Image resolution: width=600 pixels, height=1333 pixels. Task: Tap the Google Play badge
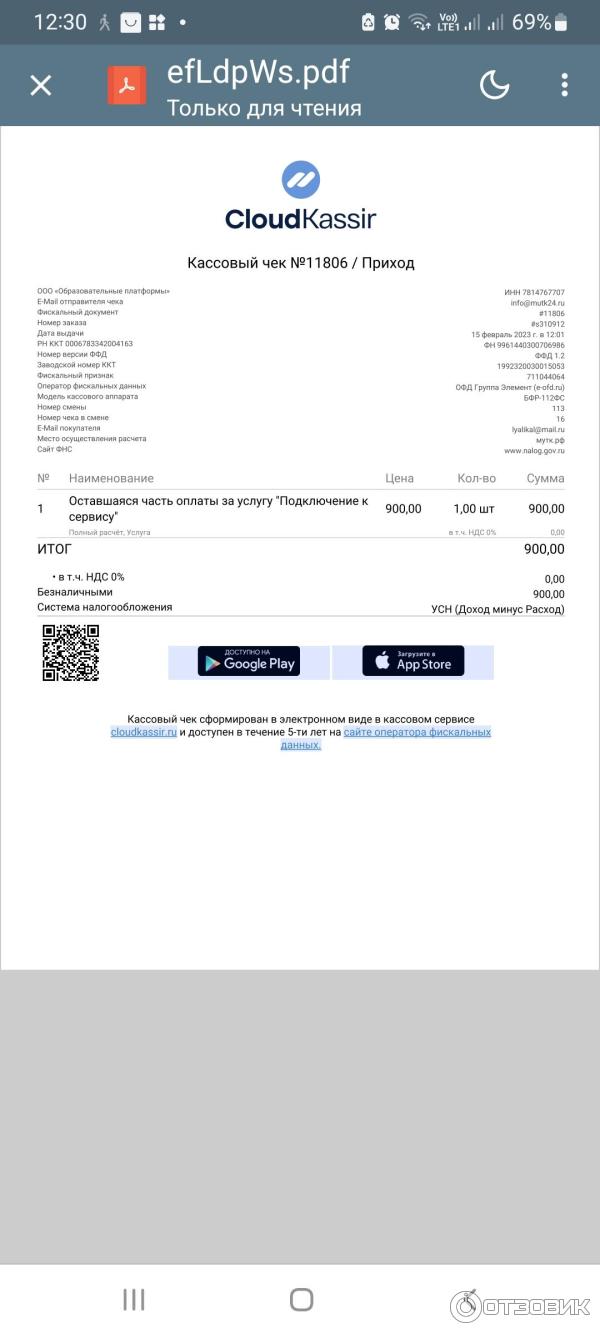[248, 662]
